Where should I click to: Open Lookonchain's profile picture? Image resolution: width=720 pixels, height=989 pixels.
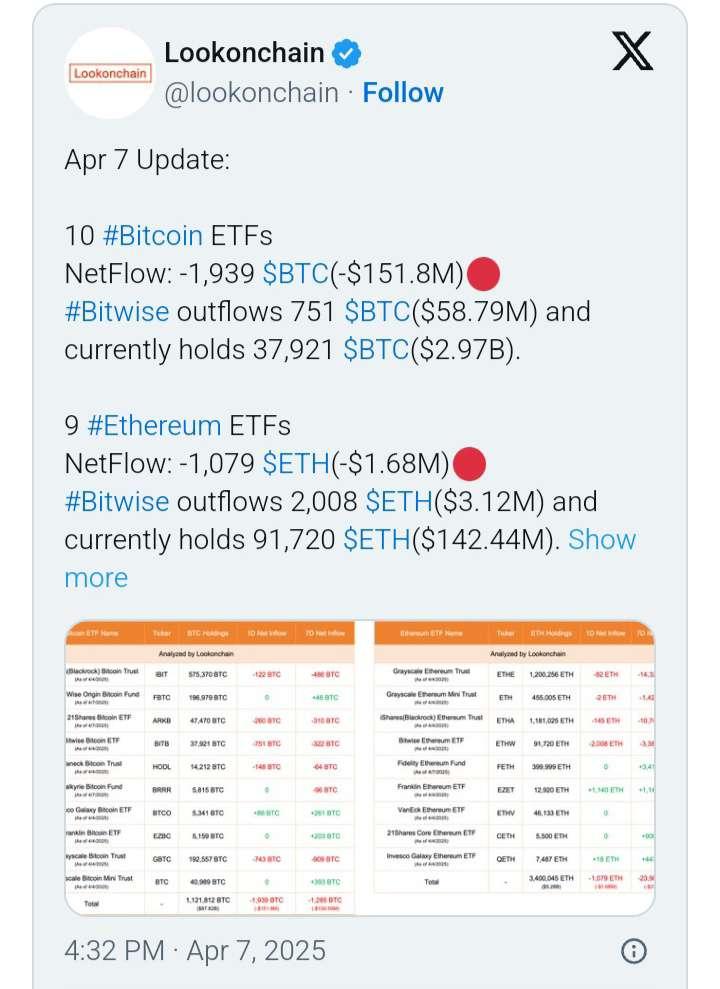click(108, 73)
